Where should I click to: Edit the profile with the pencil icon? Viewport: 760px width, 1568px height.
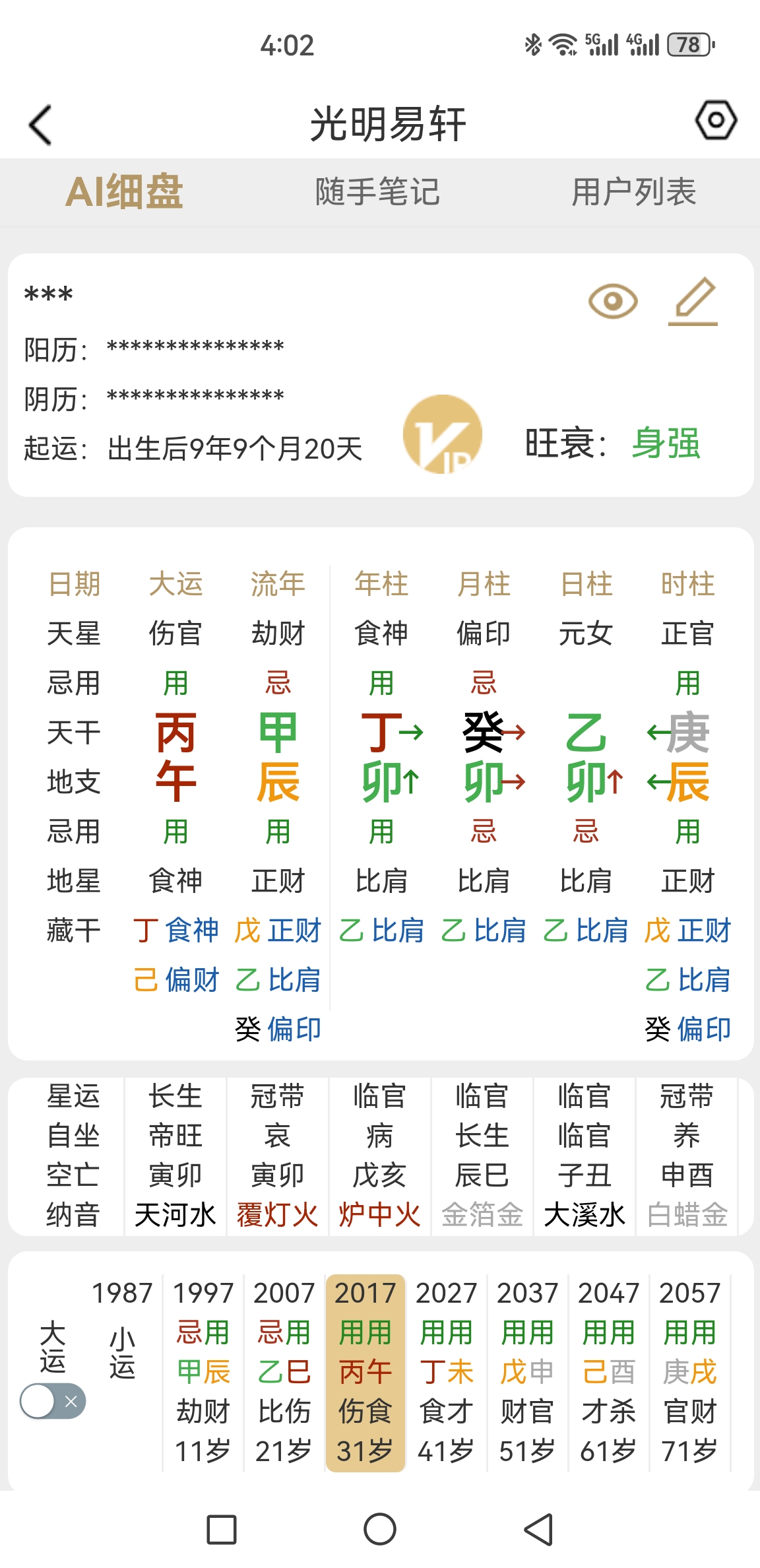coord(693,302)
